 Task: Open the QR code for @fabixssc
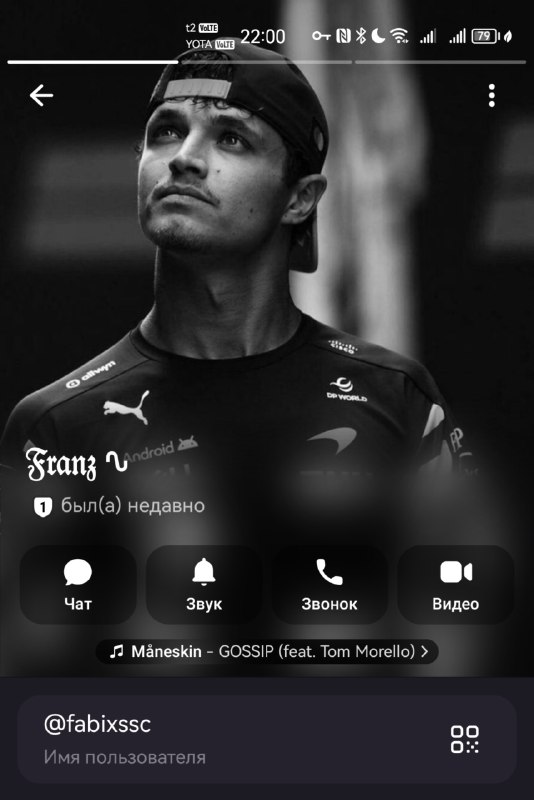[x=465, y=739]
